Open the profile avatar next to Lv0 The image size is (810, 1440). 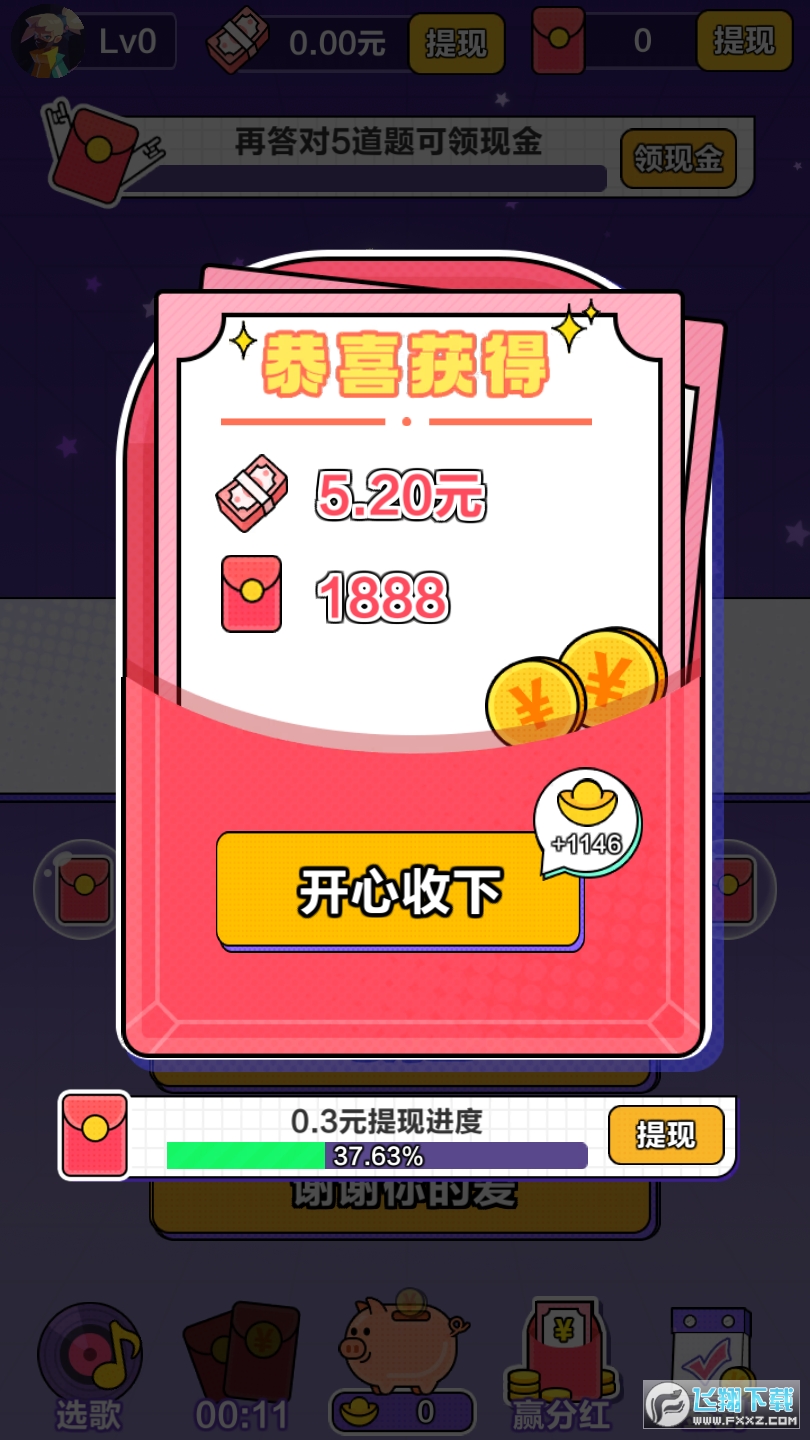(x=45, y=41)
